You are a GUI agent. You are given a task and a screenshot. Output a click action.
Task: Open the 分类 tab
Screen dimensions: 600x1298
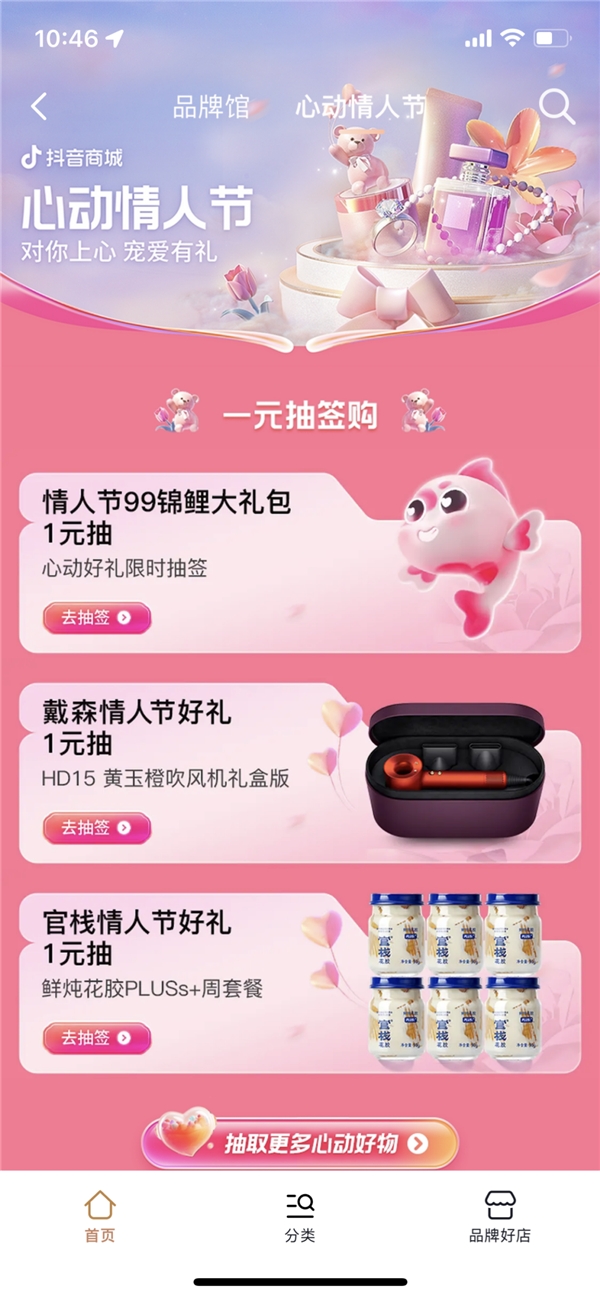tap(300, 1215)
